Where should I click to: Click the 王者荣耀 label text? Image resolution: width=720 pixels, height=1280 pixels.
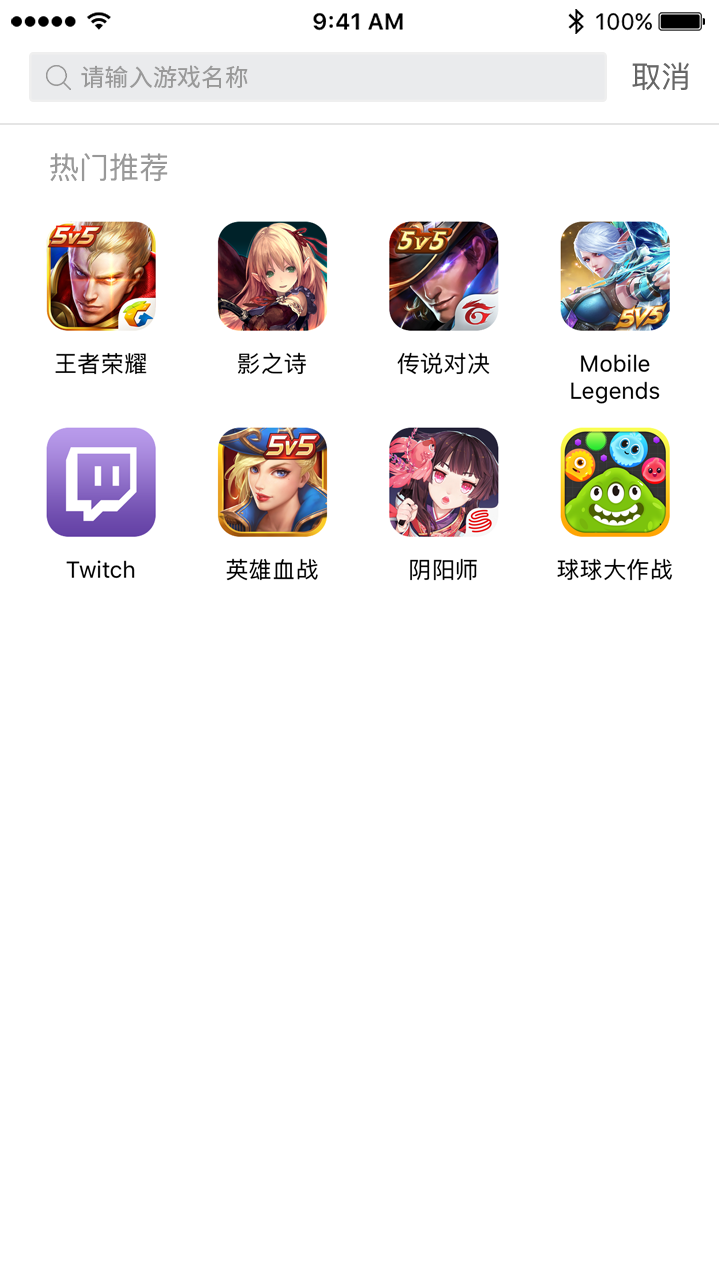tap(100, 364)
